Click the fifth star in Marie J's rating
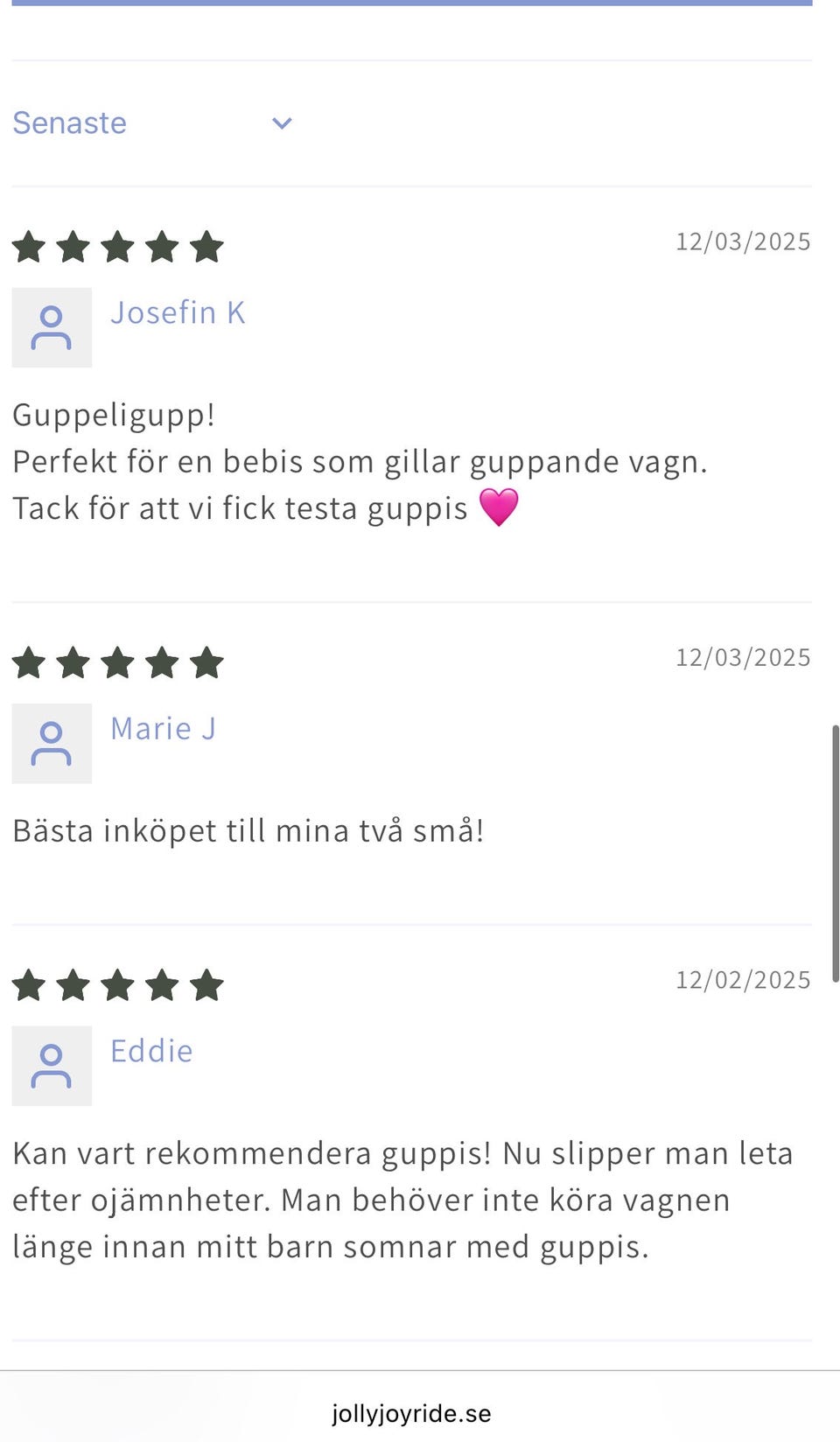 pyautogui.click(x=206, y=661)
